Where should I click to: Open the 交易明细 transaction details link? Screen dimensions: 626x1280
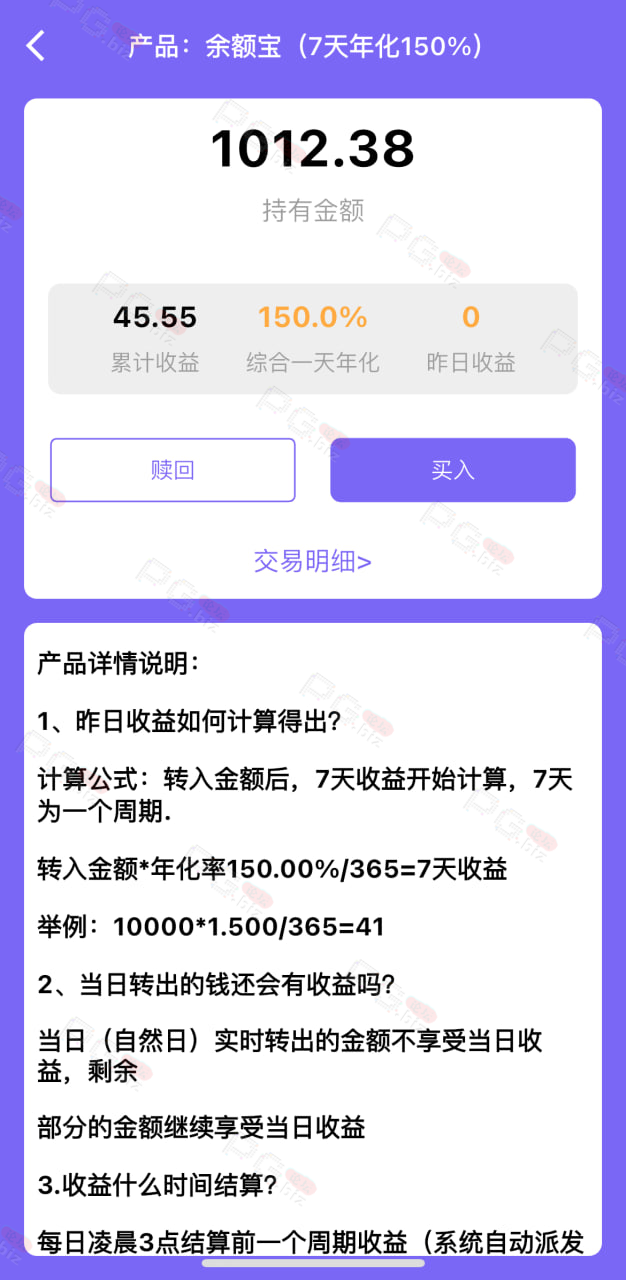313,561
